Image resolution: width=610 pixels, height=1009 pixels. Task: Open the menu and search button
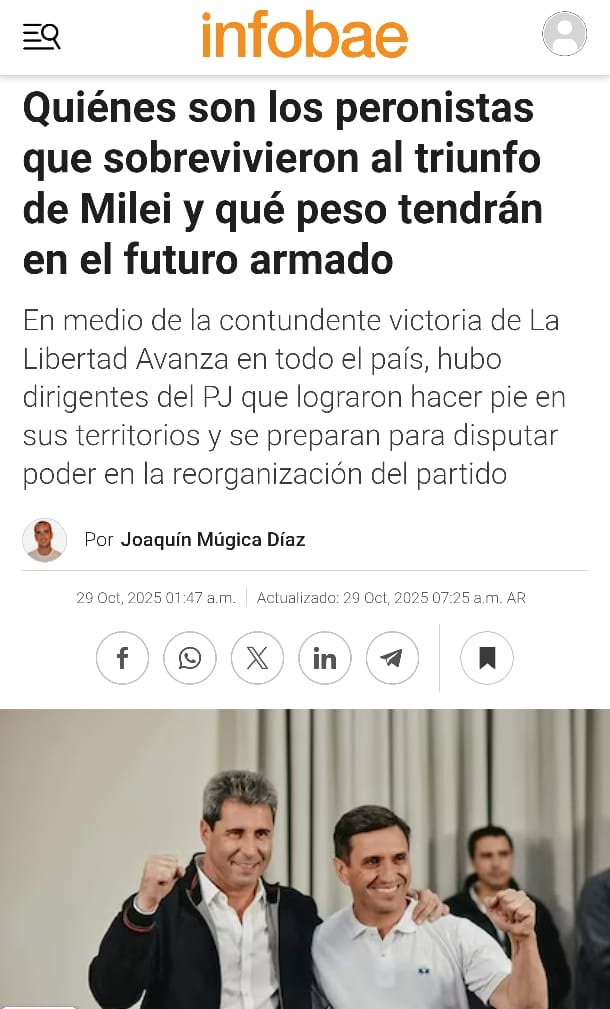41,37
